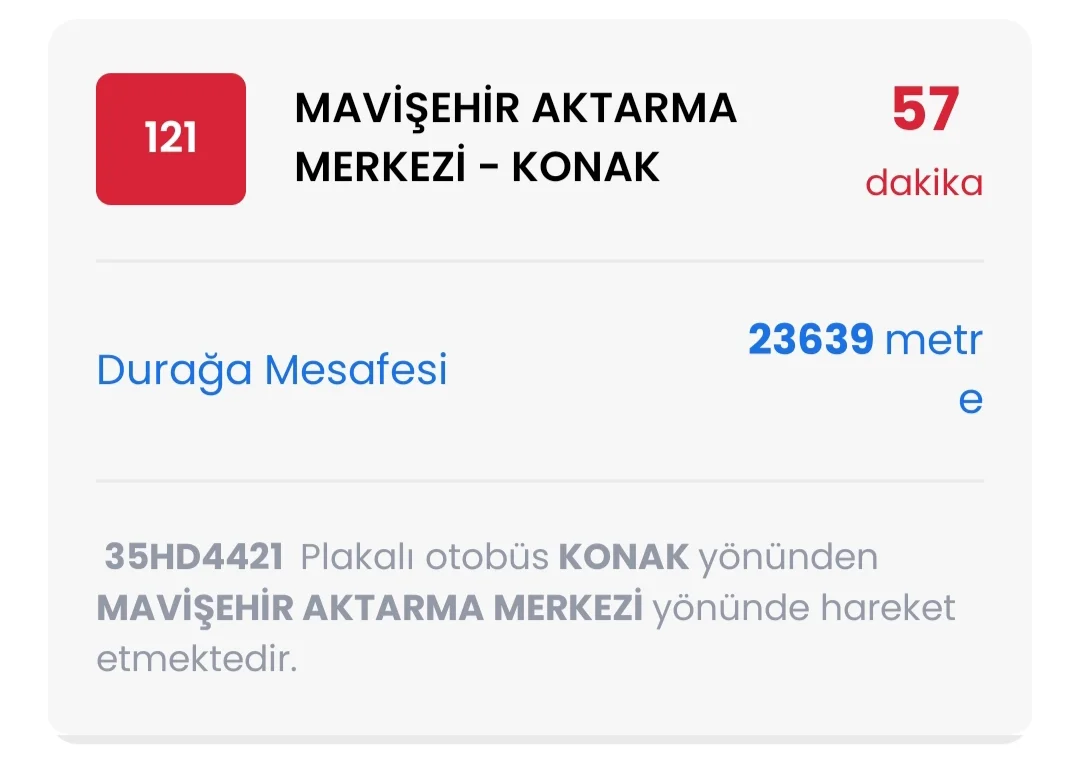Open the 121 Mavişehir - Konak bus card

coord(515,138)
